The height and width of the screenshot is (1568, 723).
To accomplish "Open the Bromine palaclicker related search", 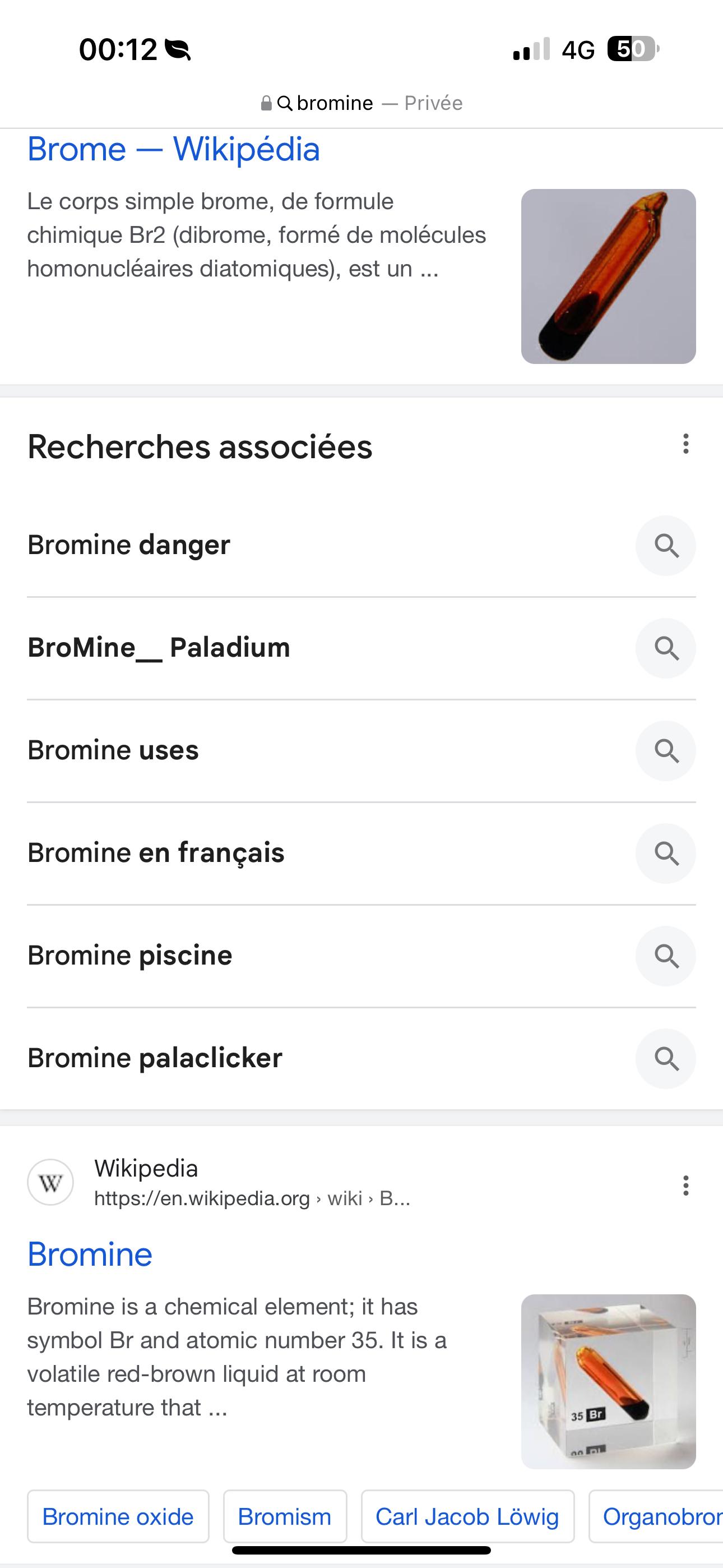I will [x=361, y=1058].
